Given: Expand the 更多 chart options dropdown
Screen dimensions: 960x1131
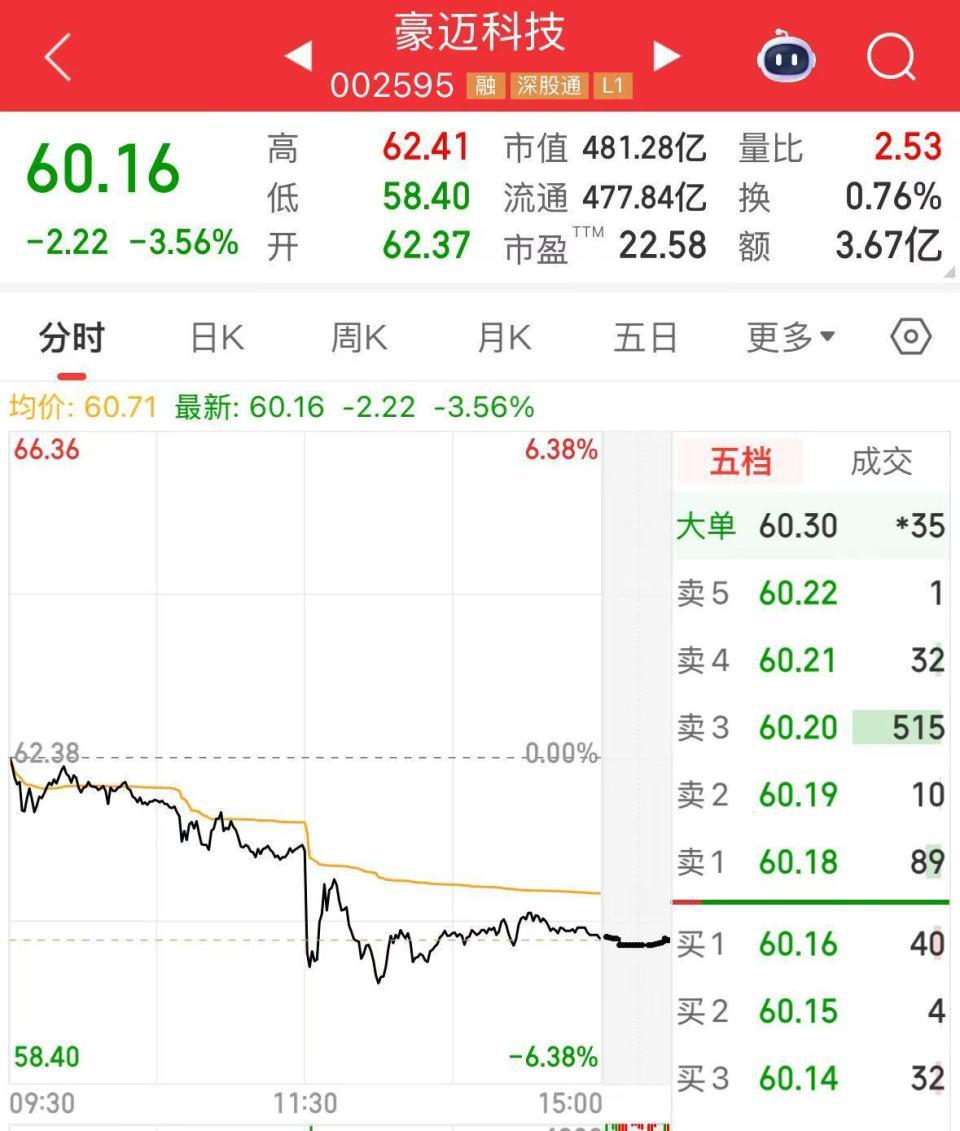Looking at the screenshot, I should point(790,339).
